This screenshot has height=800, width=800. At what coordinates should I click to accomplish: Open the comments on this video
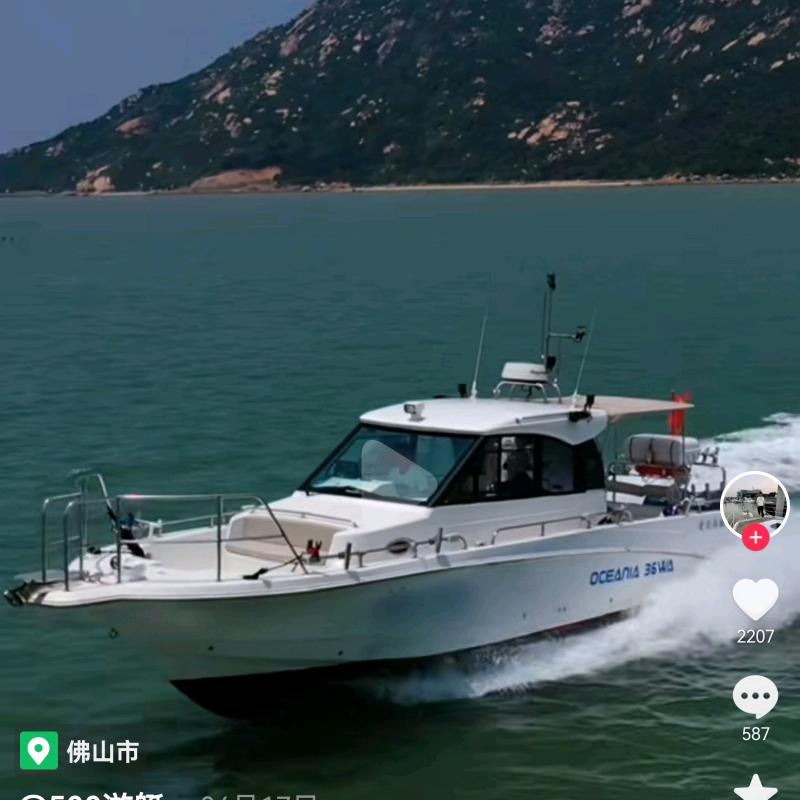click(x=755, y=696)
